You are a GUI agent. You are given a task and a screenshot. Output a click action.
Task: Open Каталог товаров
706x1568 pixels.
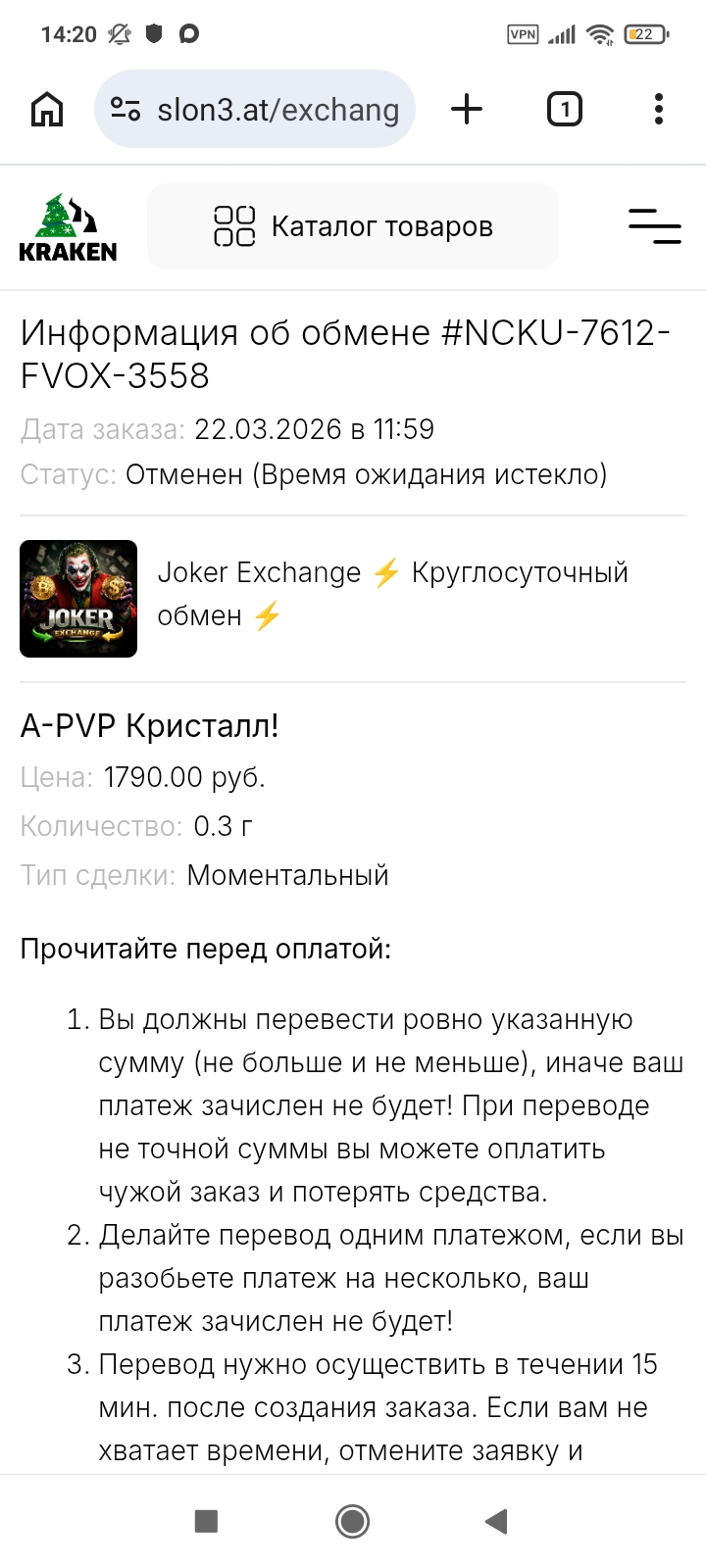tap(353, 226)
